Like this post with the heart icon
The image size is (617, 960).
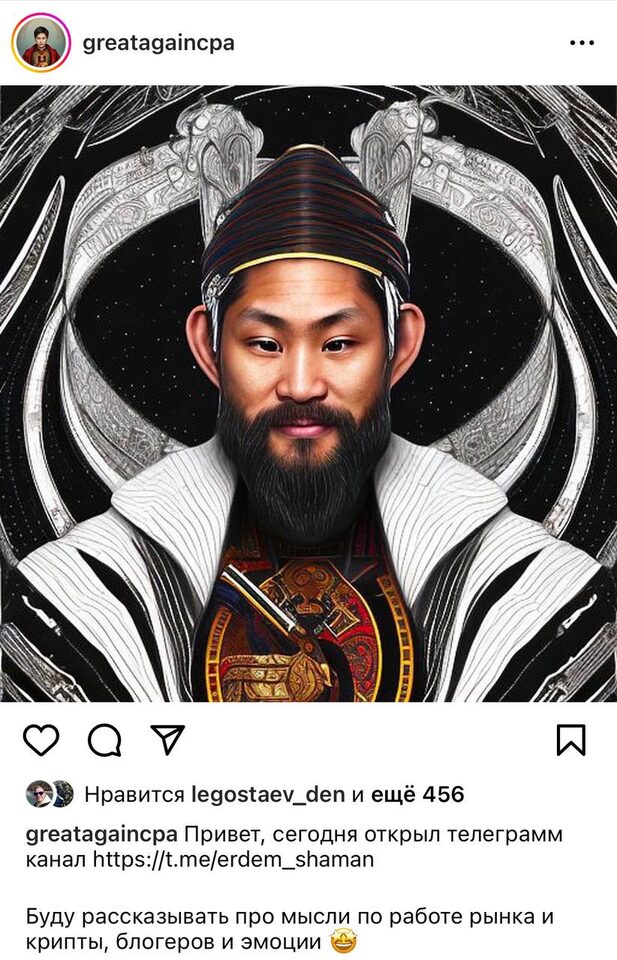coord(41,740)
